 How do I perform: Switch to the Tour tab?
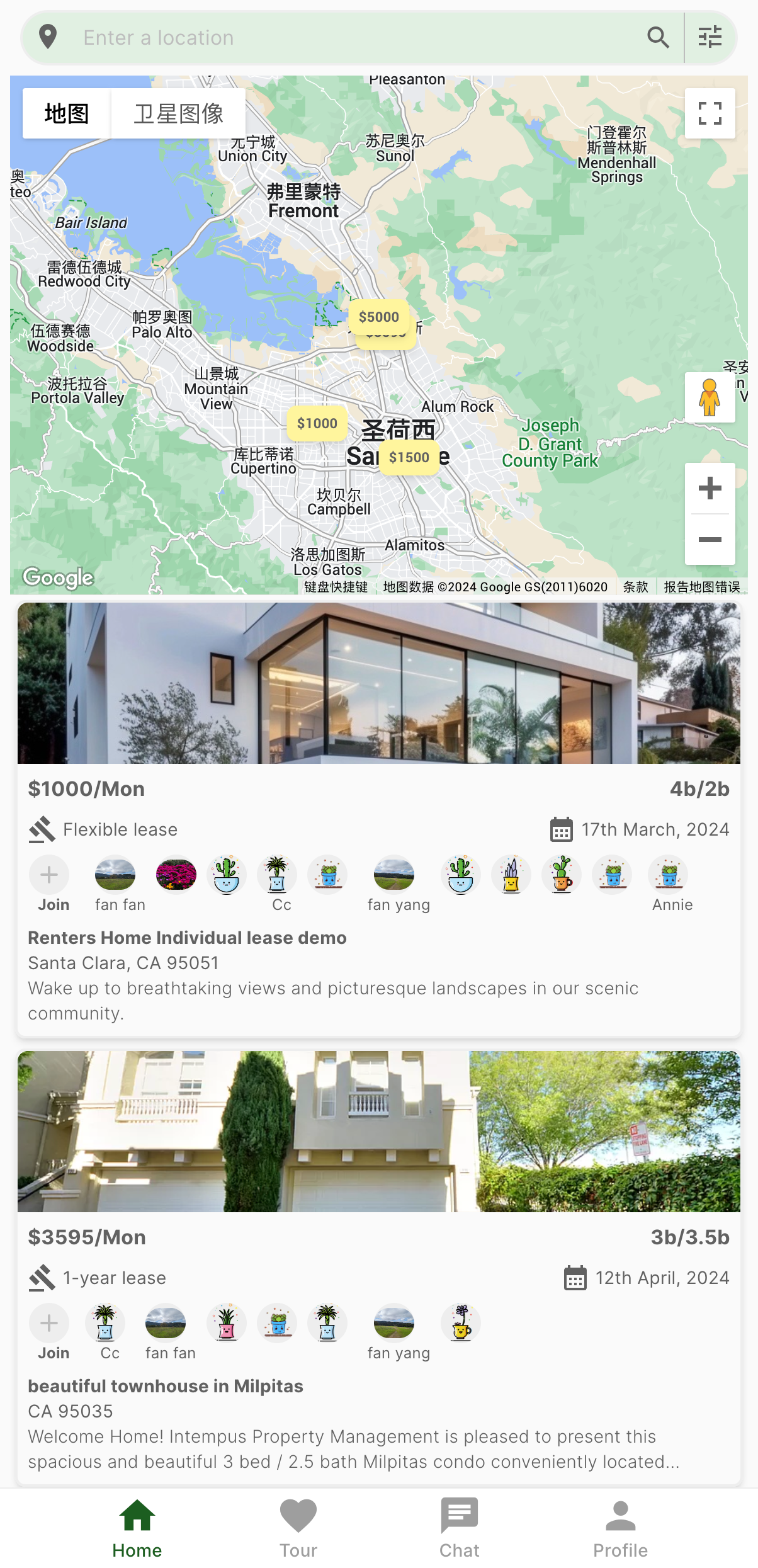(x=298, y=1528)
